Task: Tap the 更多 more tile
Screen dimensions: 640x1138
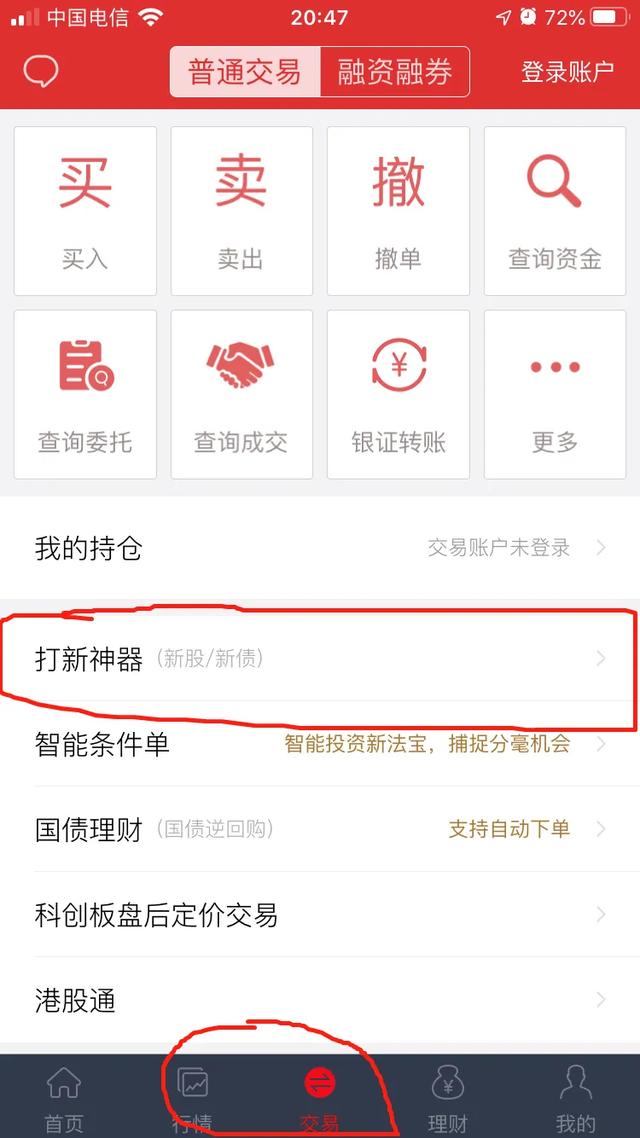Action: (x=555, y=395)
